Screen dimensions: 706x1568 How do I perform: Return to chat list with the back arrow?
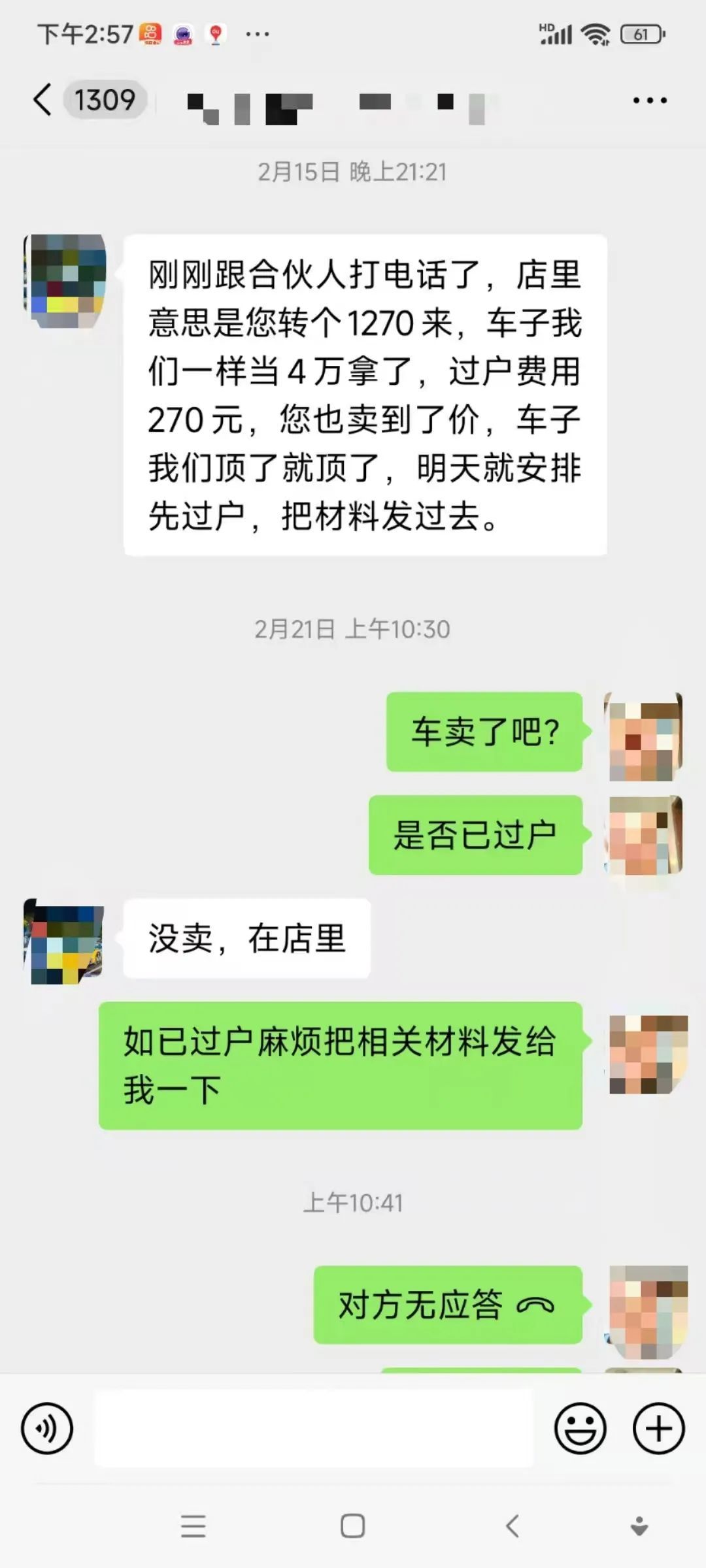(41, 99)
